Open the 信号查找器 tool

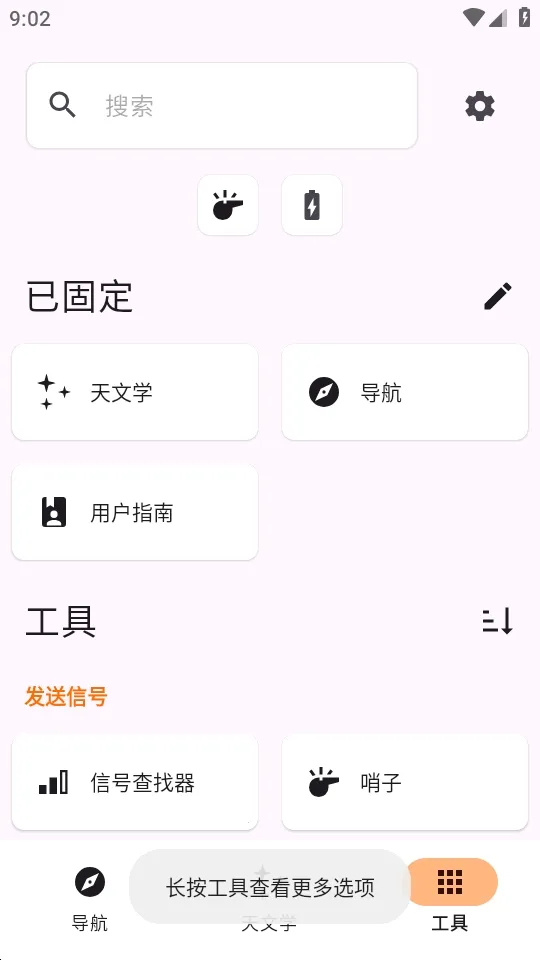(135, 782)
